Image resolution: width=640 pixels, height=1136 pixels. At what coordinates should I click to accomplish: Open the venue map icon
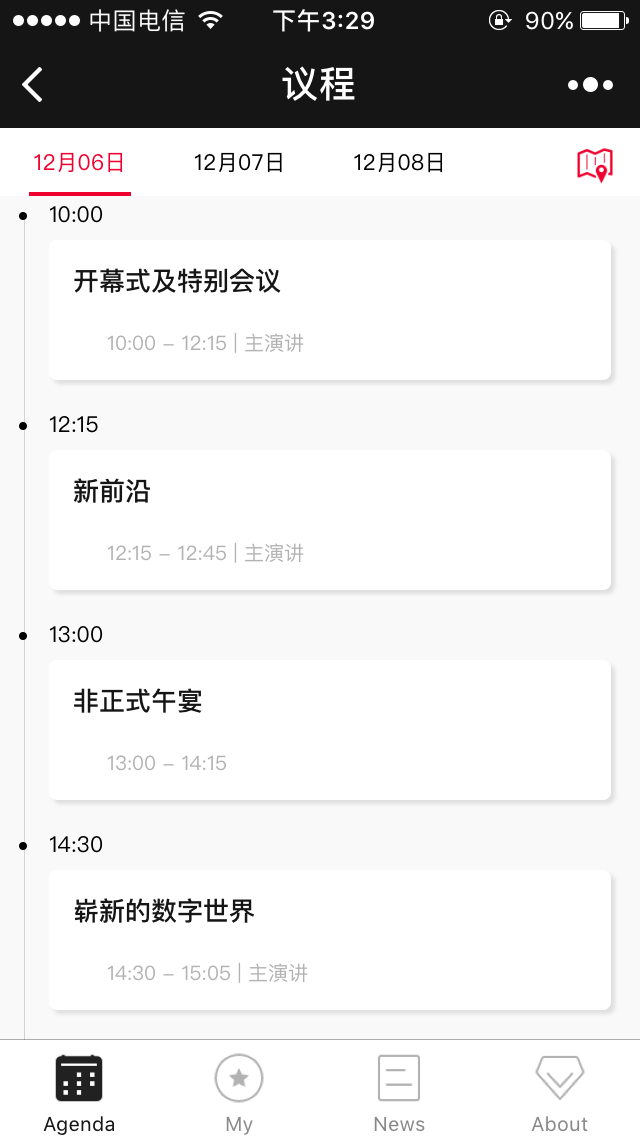tap(595, 164)
